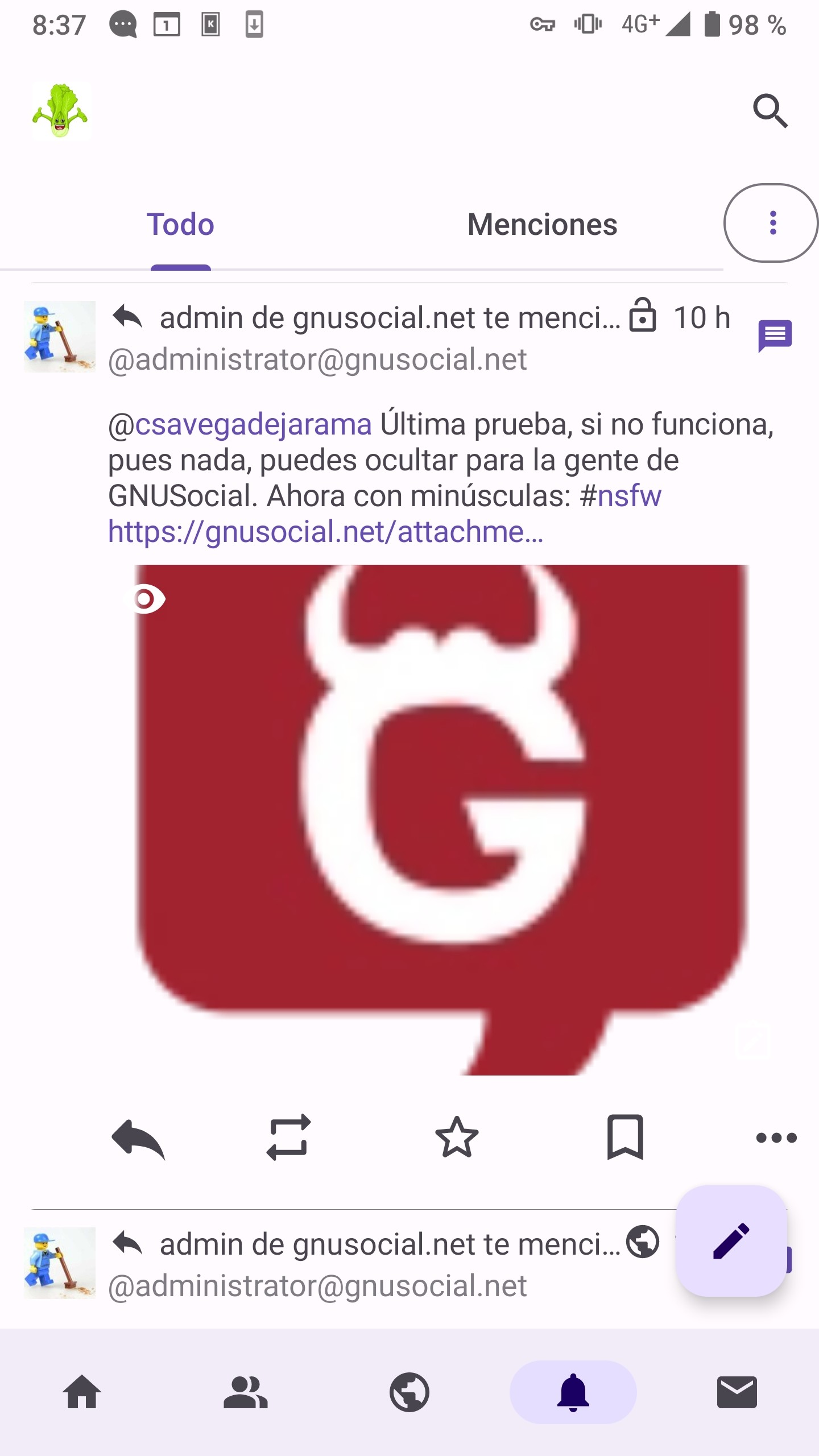Bookmark the Última prueba post
The width and height of the screenshot is (819, 1456).
pos(625,1137)
